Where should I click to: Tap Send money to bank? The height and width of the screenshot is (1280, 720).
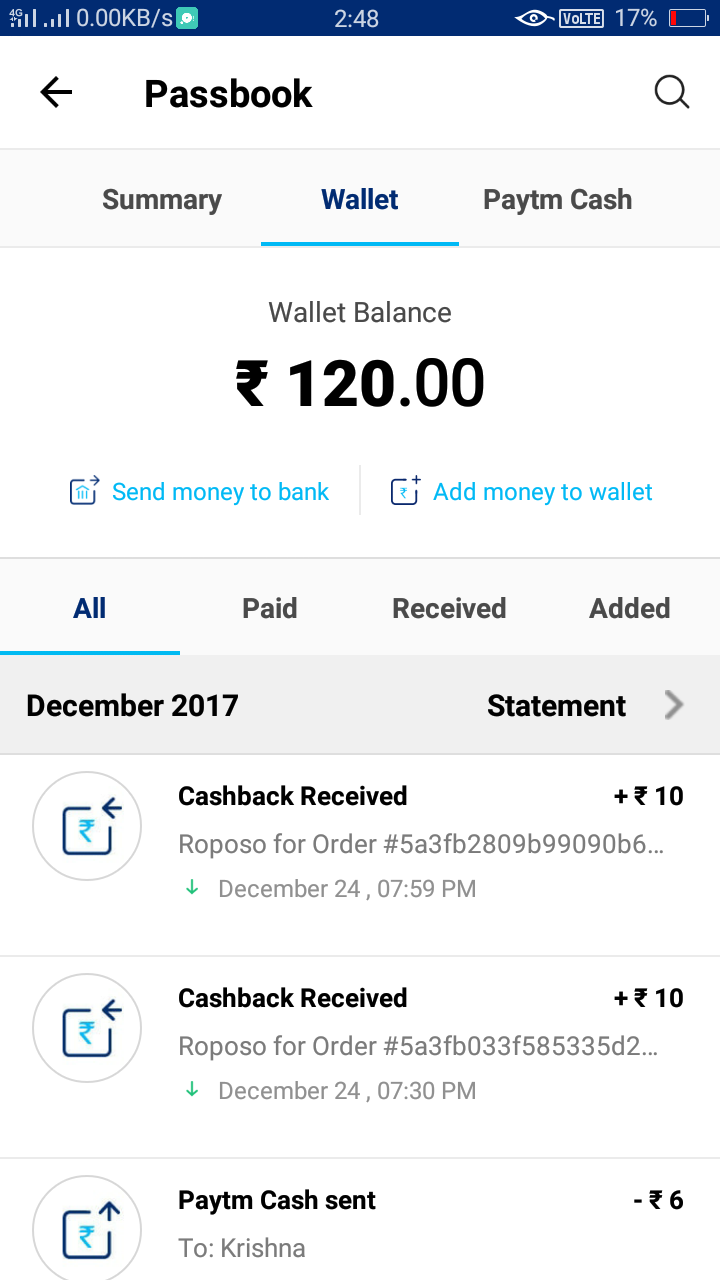tap(200, 492)
